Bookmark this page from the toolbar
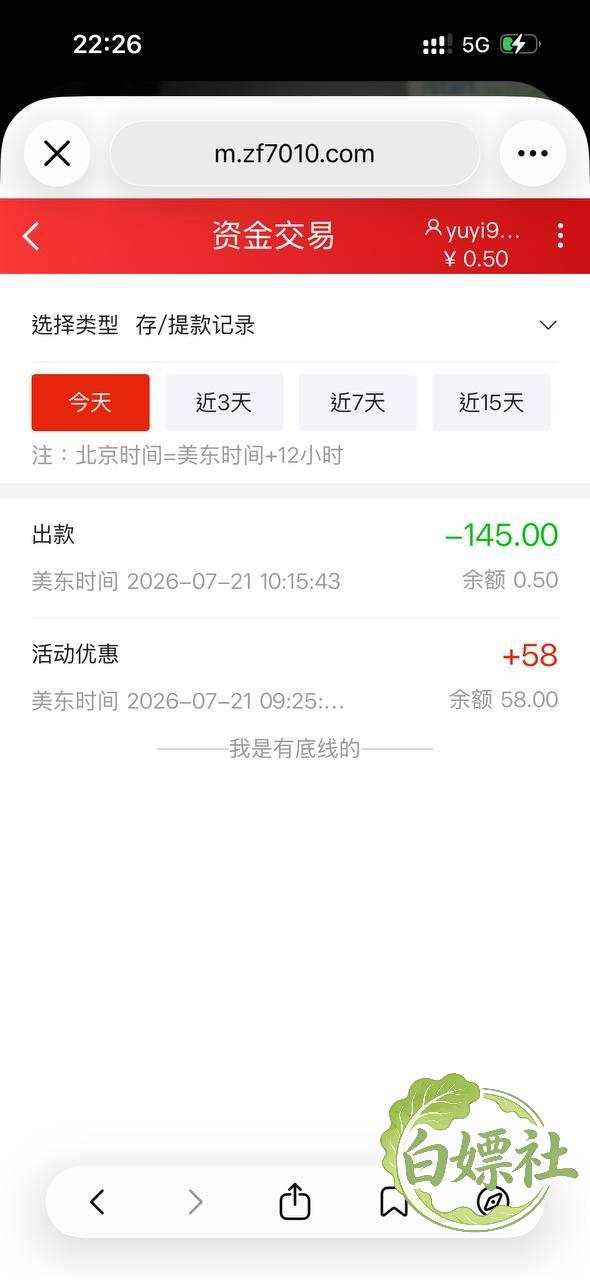This screenshot has width=590, height=1280. [x=394, y=1201]
